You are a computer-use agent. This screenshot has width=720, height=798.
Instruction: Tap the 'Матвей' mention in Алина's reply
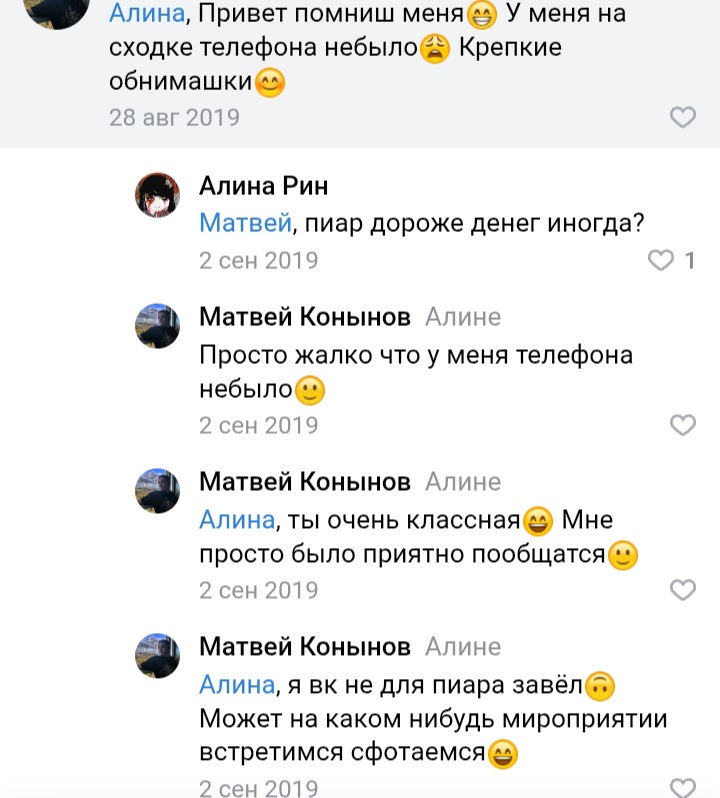click(x=246, y=223)
